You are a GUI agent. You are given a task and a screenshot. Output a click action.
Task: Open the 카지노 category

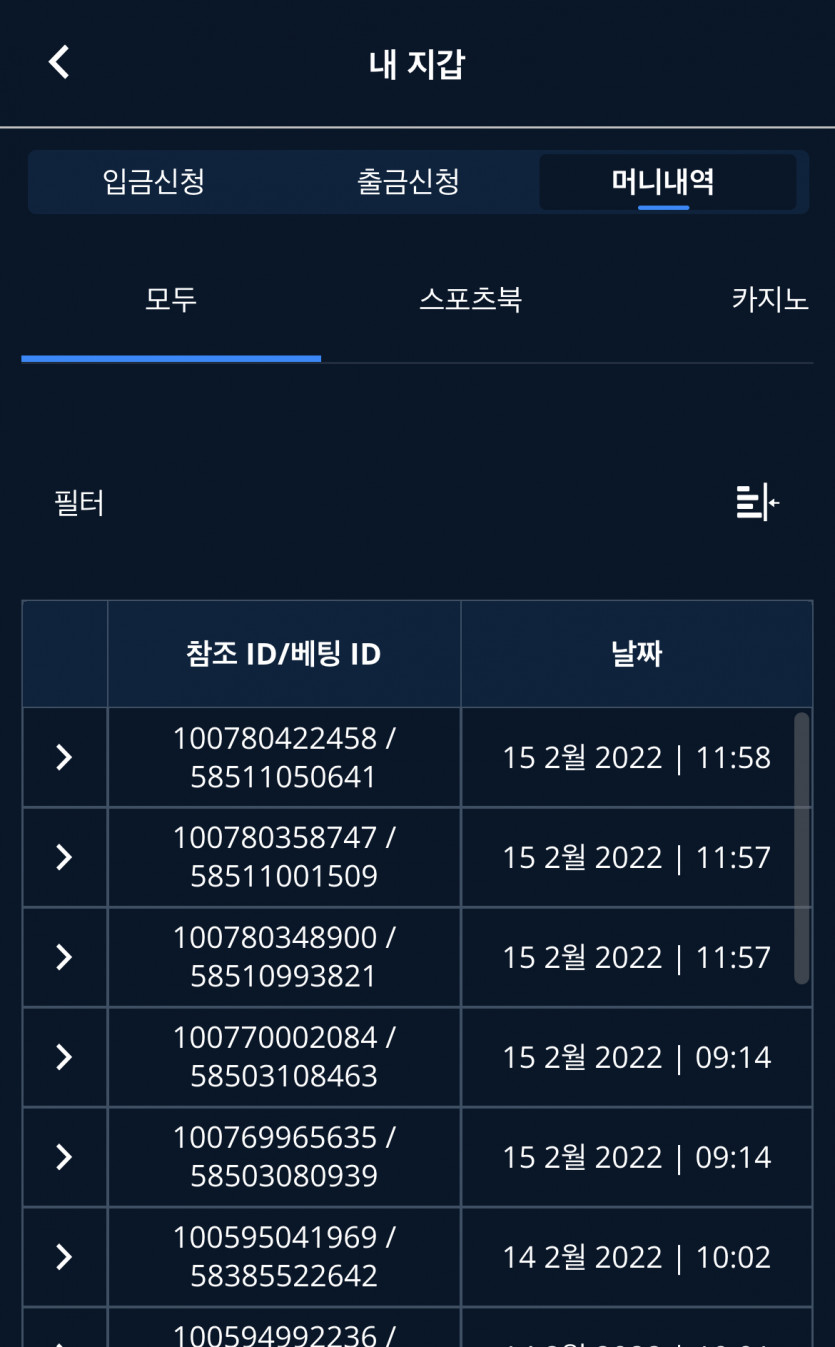coord(769,299)
